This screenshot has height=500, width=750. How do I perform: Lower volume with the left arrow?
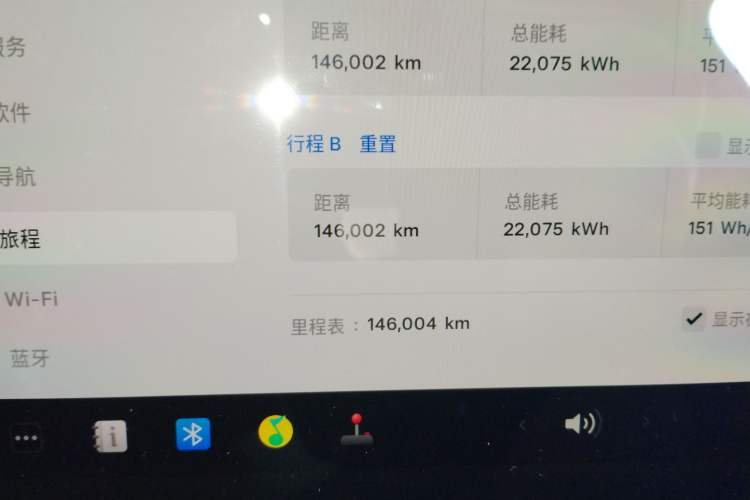pos(522,425)
